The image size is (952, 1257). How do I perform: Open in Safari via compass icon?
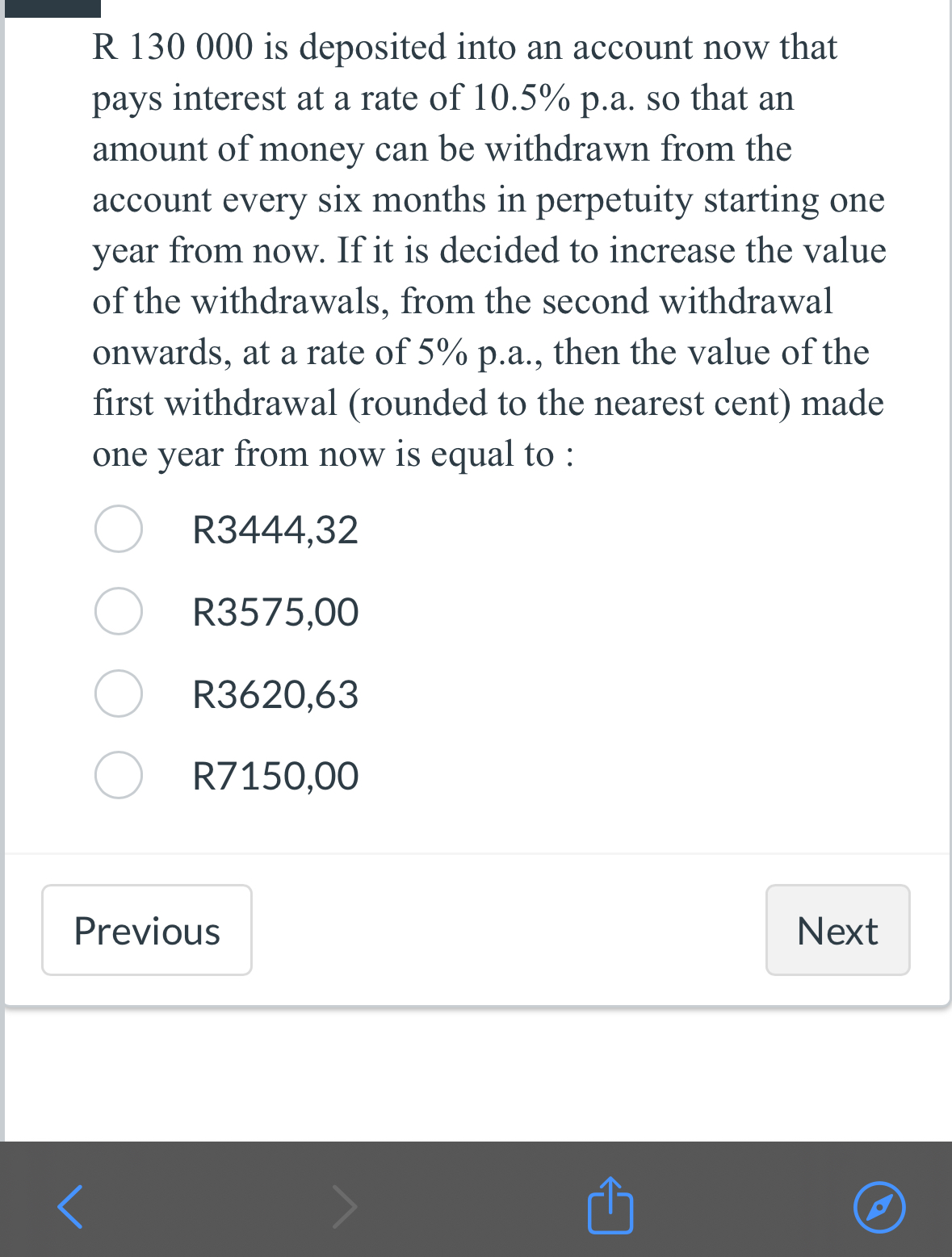pos(879,1207)
